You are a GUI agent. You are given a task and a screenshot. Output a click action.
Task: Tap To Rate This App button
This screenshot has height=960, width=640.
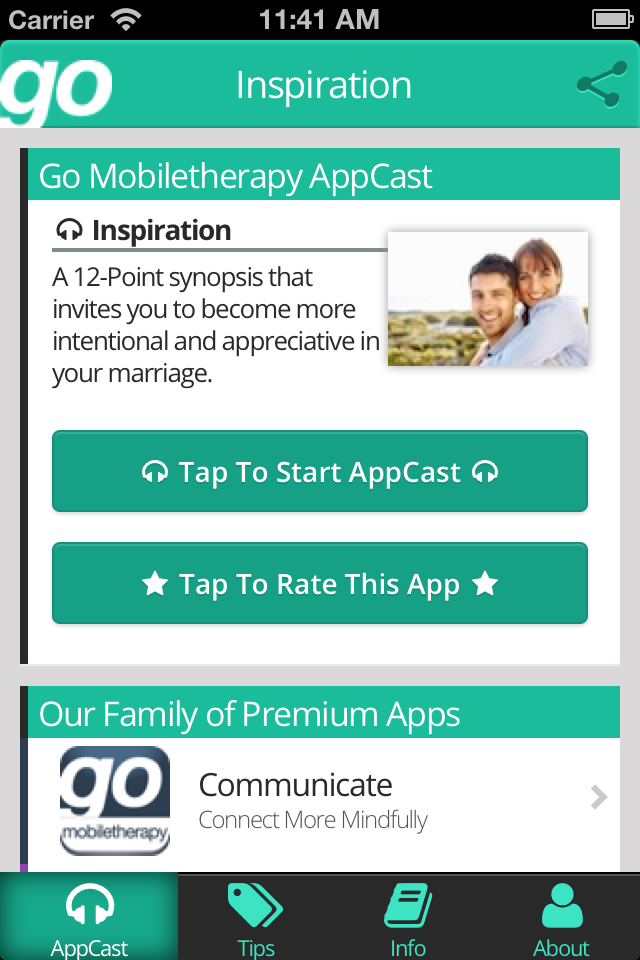point(320,584)
